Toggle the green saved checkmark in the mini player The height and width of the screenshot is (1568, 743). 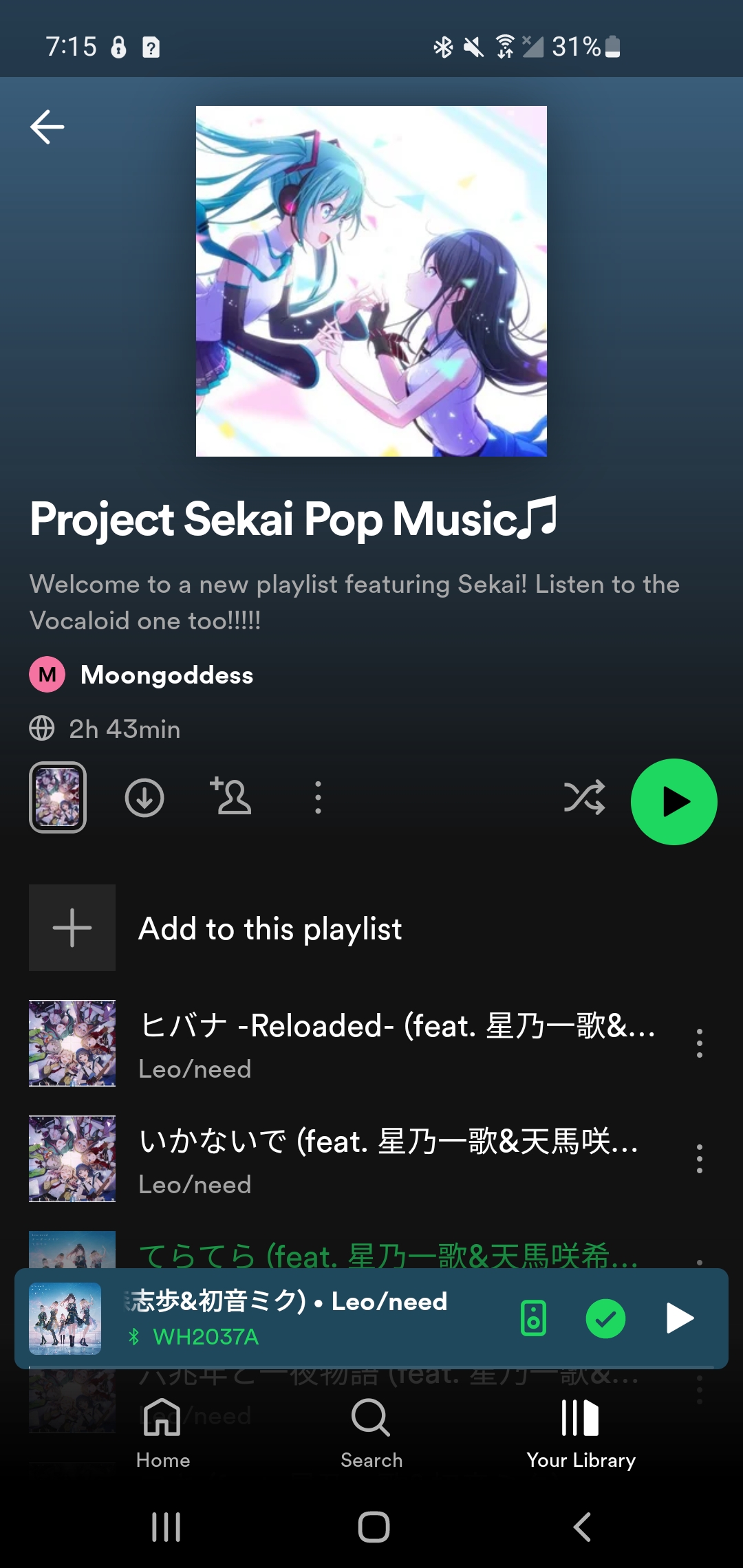pyautogui.click(x=605, y=1317)
